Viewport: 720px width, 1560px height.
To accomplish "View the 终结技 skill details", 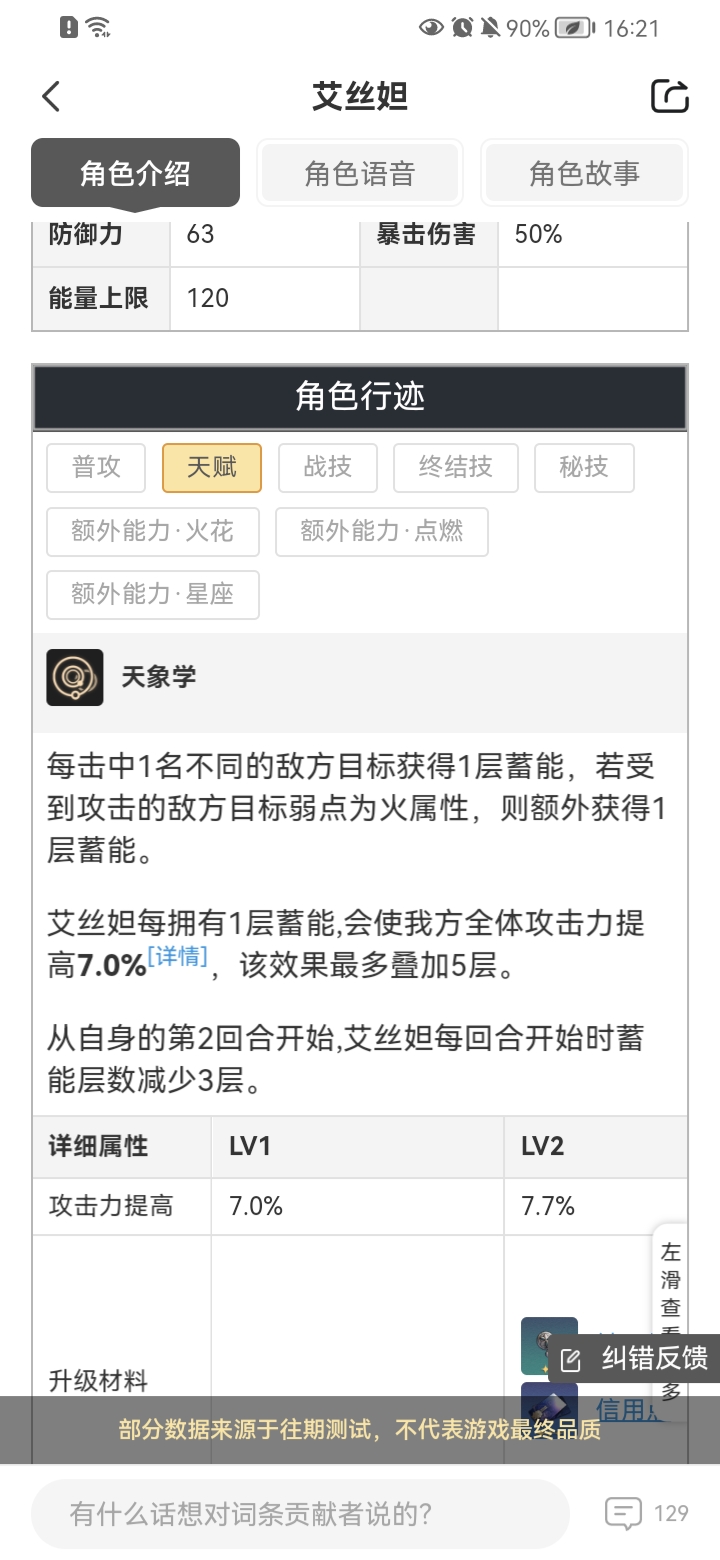I will click(x=455, y=468).
